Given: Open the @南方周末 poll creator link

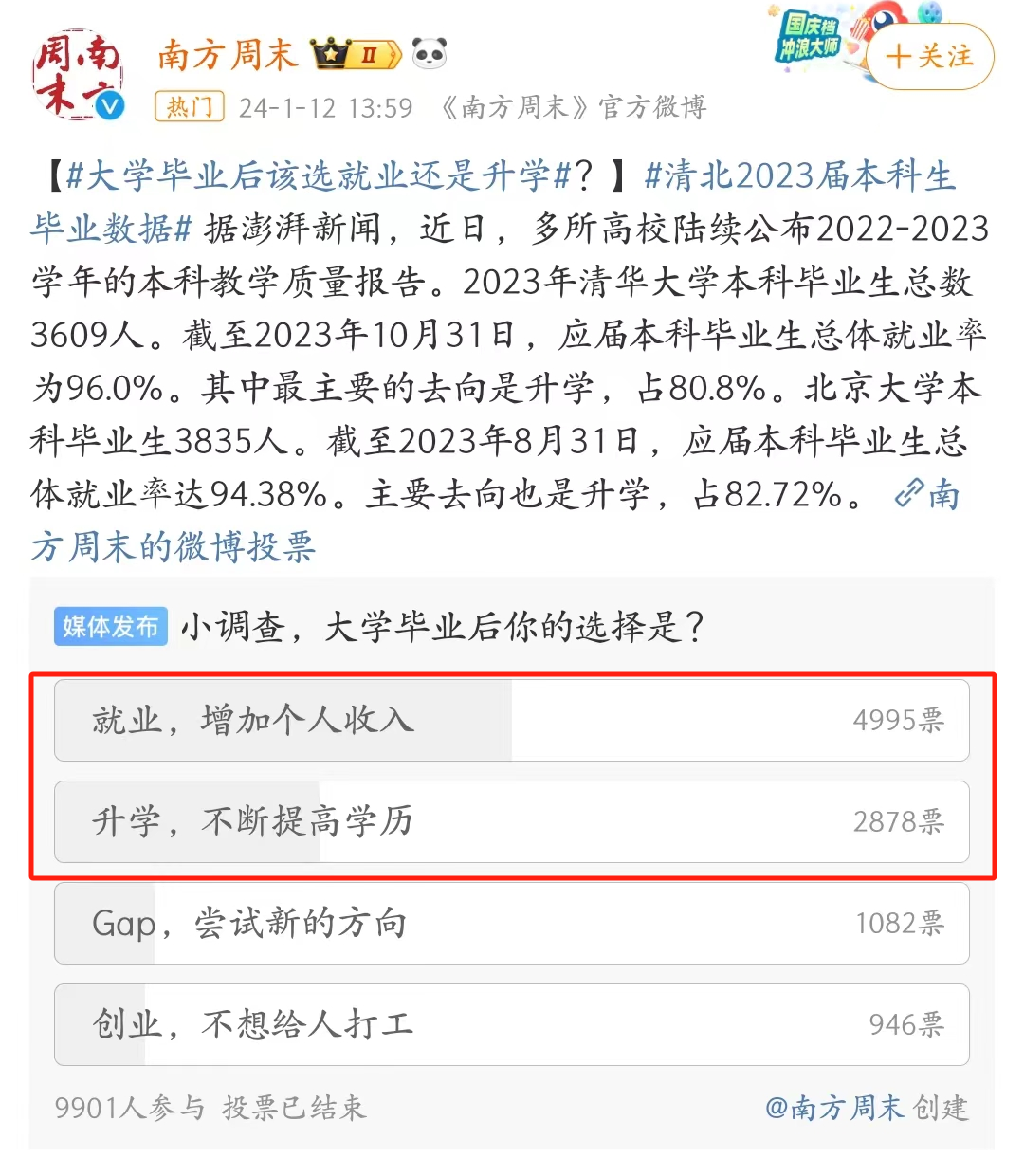Looking at the screenshot, I should 834,1107.
